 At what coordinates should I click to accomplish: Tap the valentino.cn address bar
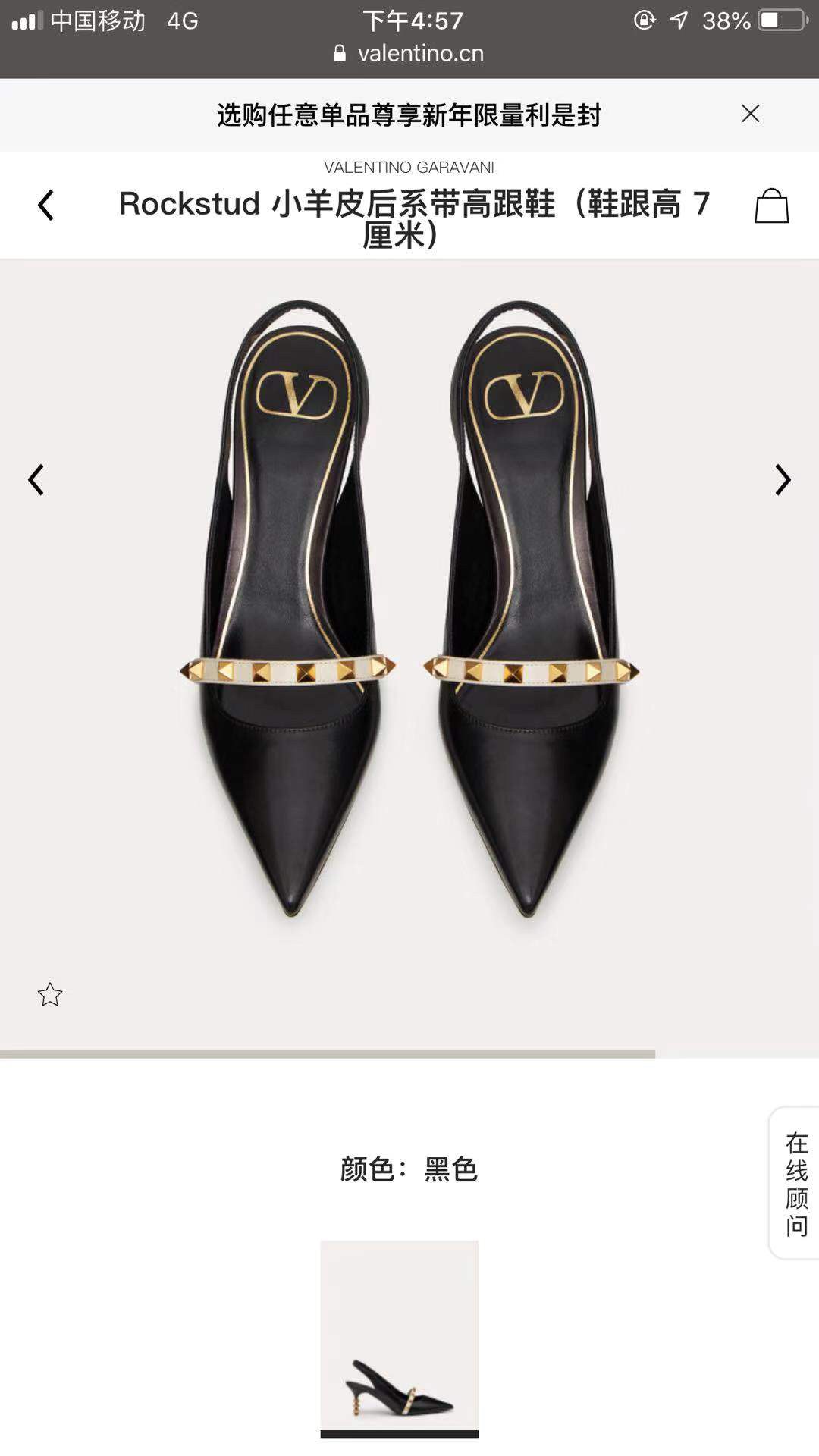point(409,53)
